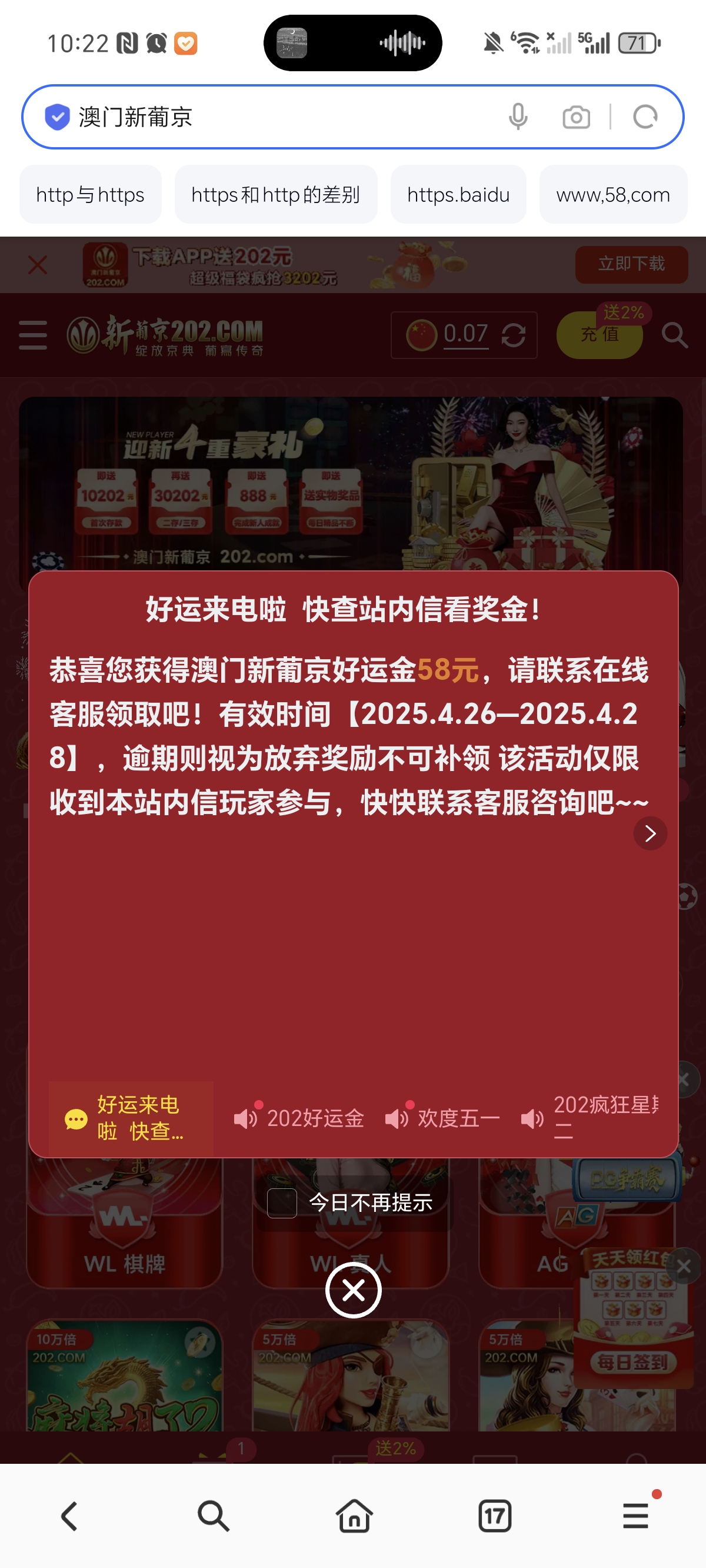Go to the next popup message with the arrow
This screenshot has height=1568, width=706.
(650, 833)
